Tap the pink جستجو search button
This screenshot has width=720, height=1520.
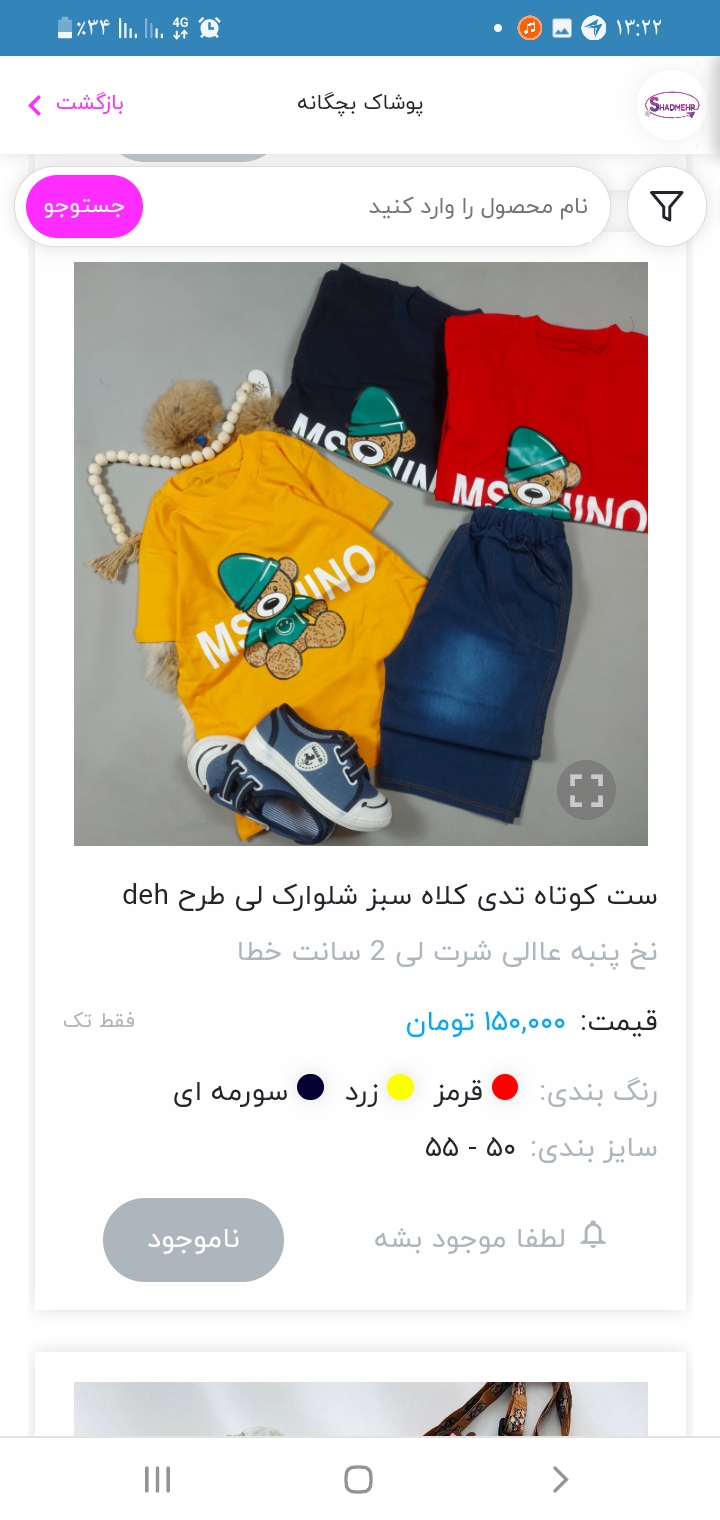pos(84,206)
